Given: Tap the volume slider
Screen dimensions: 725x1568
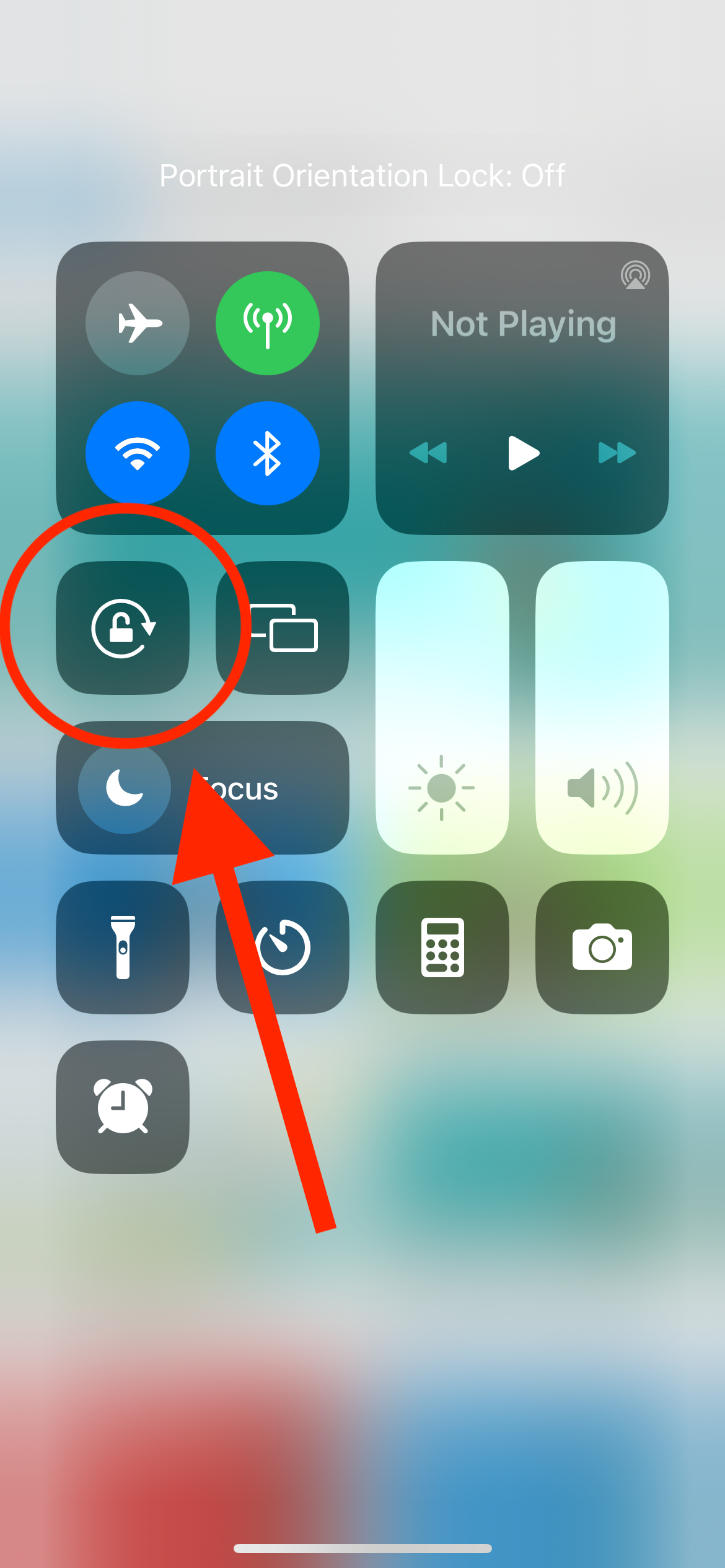Looking at the screenshot, I should pos(602,707).
